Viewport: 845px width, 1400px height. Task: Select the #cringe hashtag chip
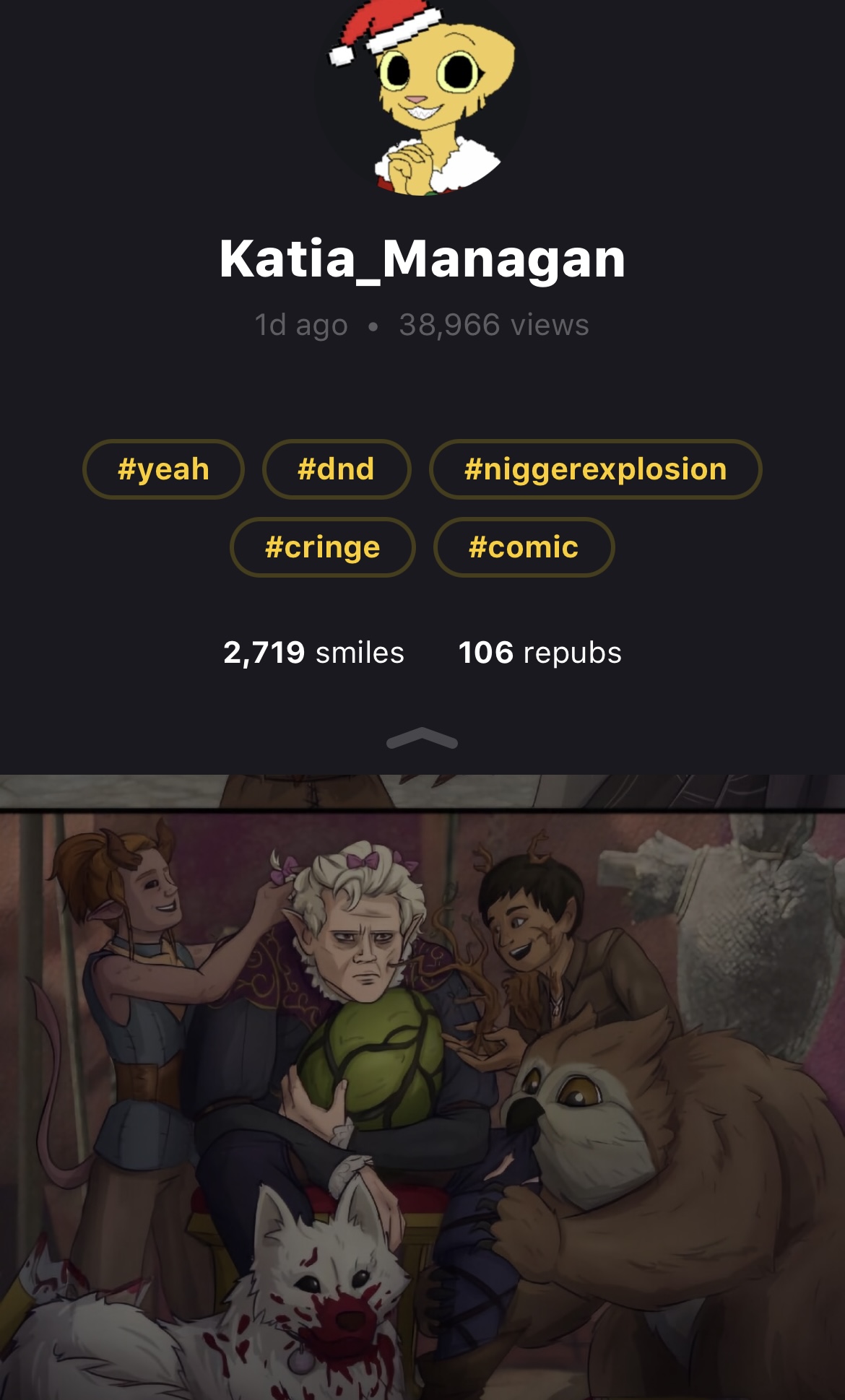click(x=323, y=547)
